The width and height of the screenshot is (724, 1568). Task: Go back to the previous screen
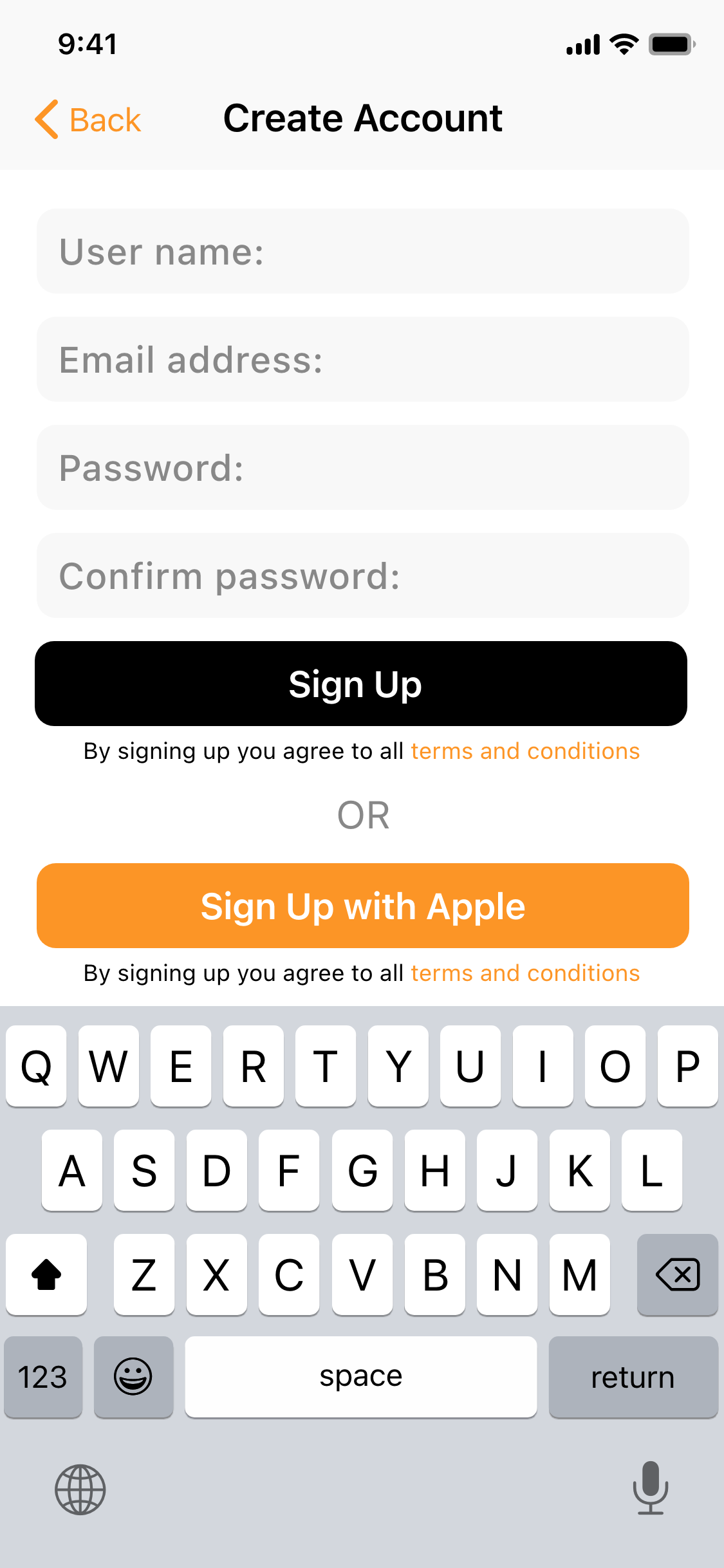88,119
